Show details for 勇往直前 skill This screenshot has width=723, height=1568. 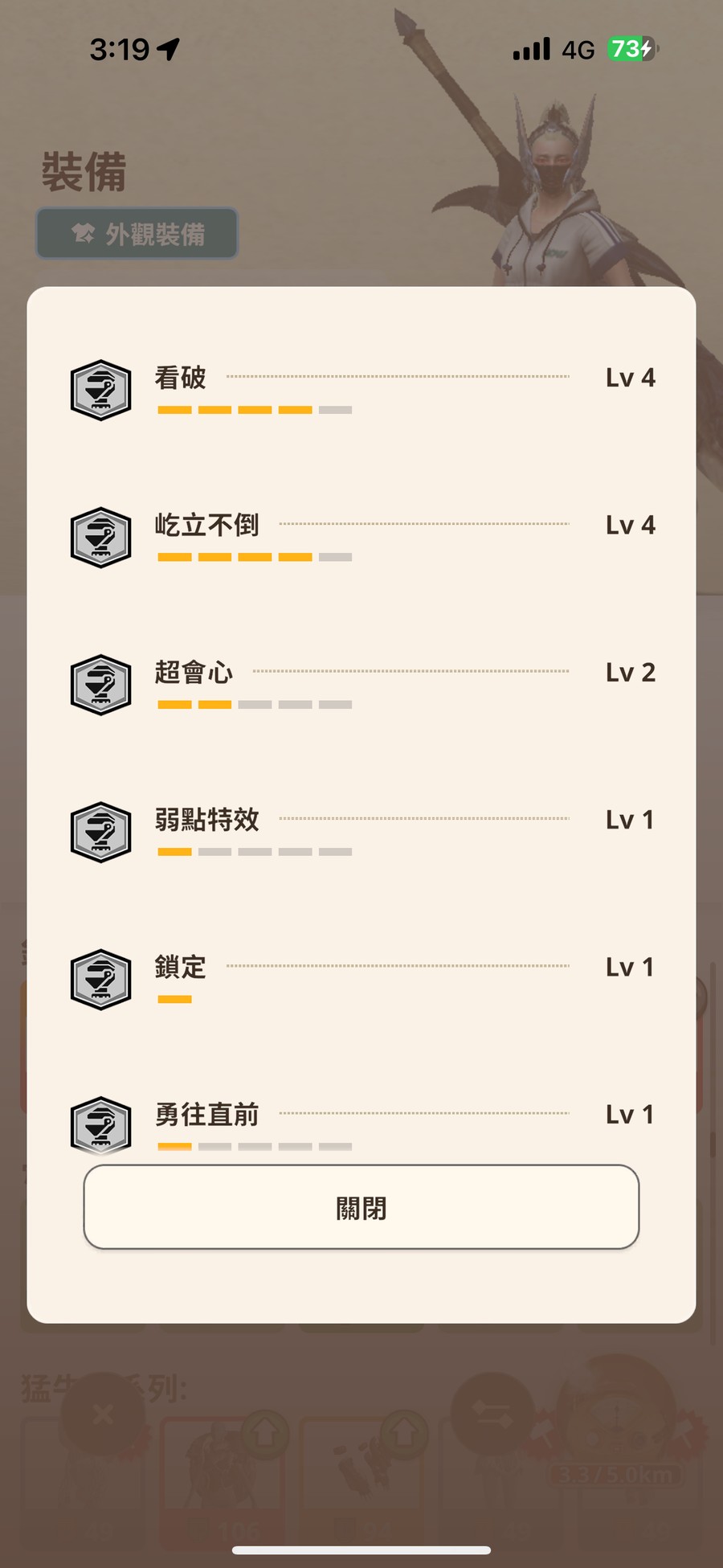(361, 1122)
